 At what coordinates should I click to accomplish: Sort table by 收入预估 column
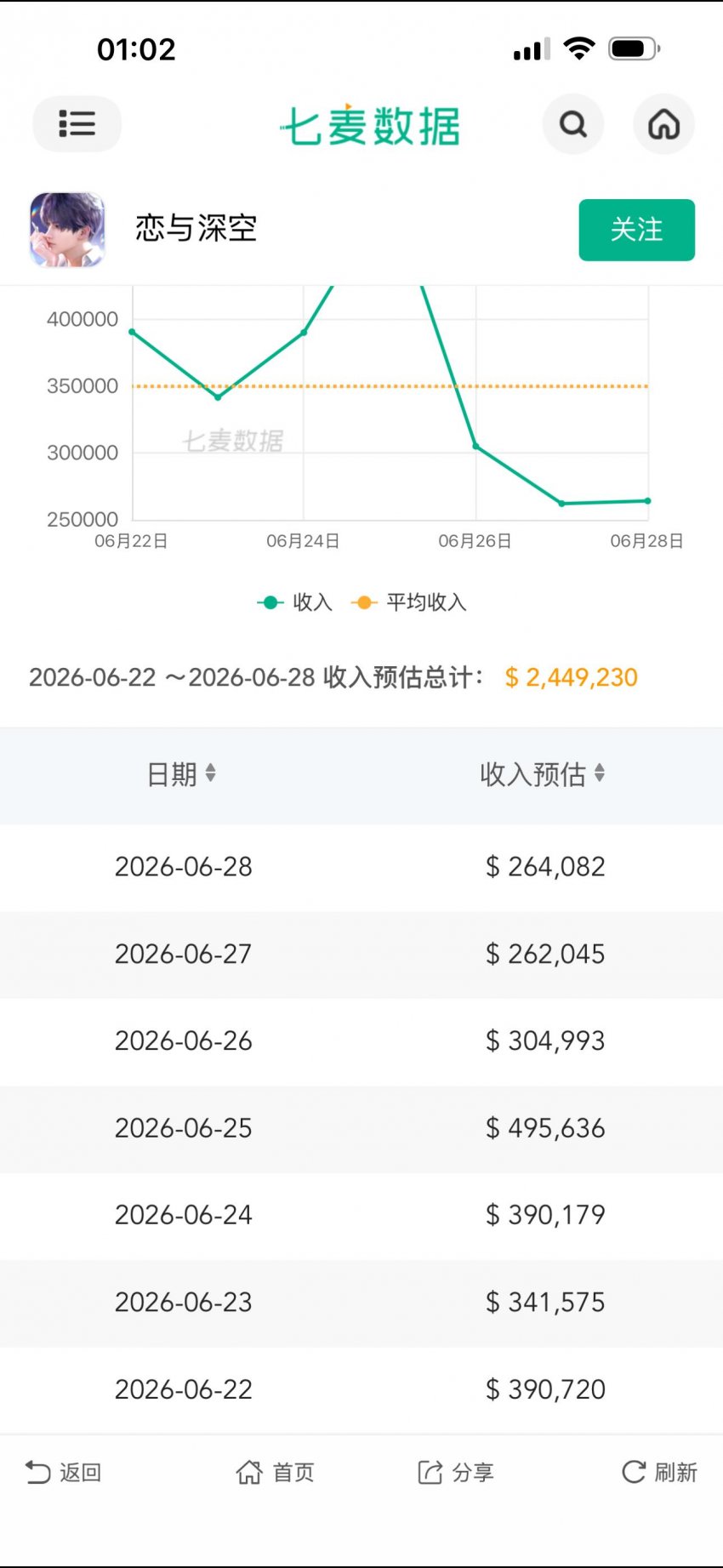point(543,774)
